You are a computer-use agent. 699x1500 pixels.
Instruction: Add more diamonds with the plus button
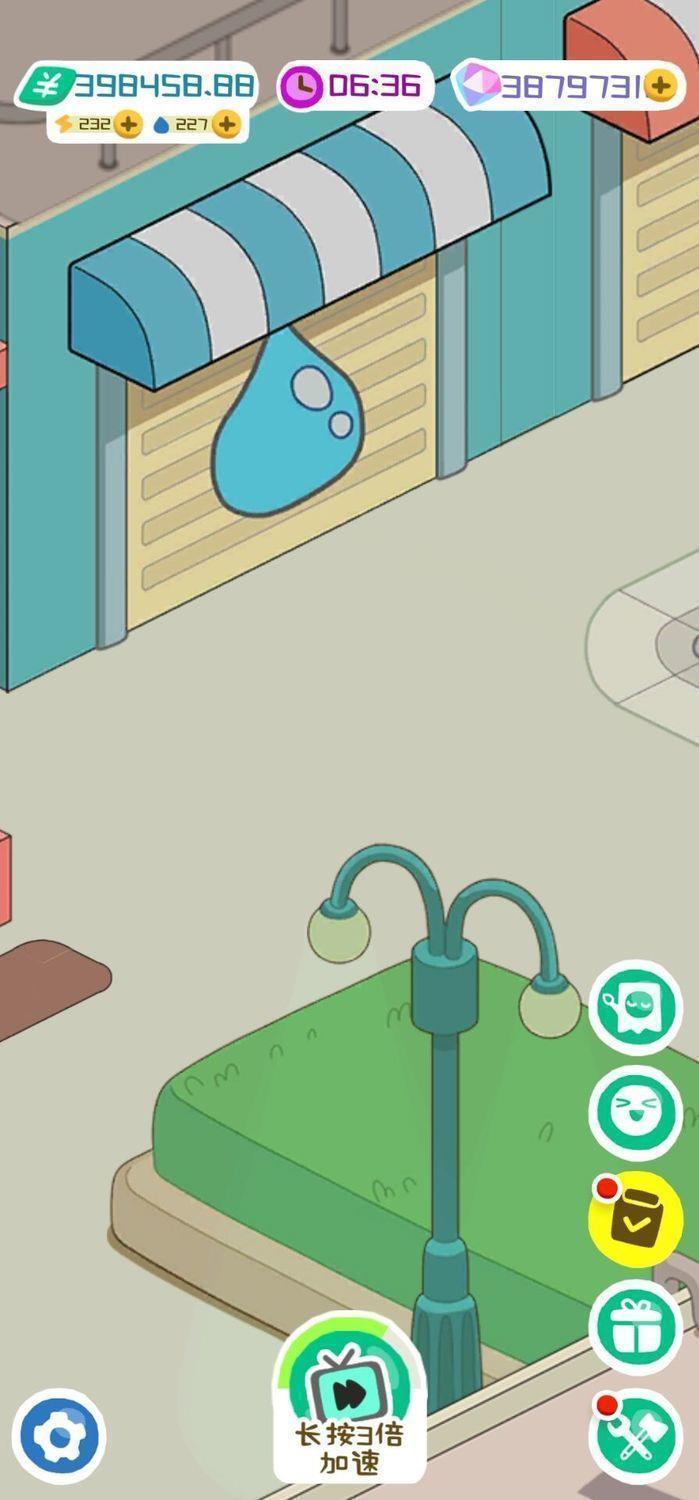coord(660,86)
